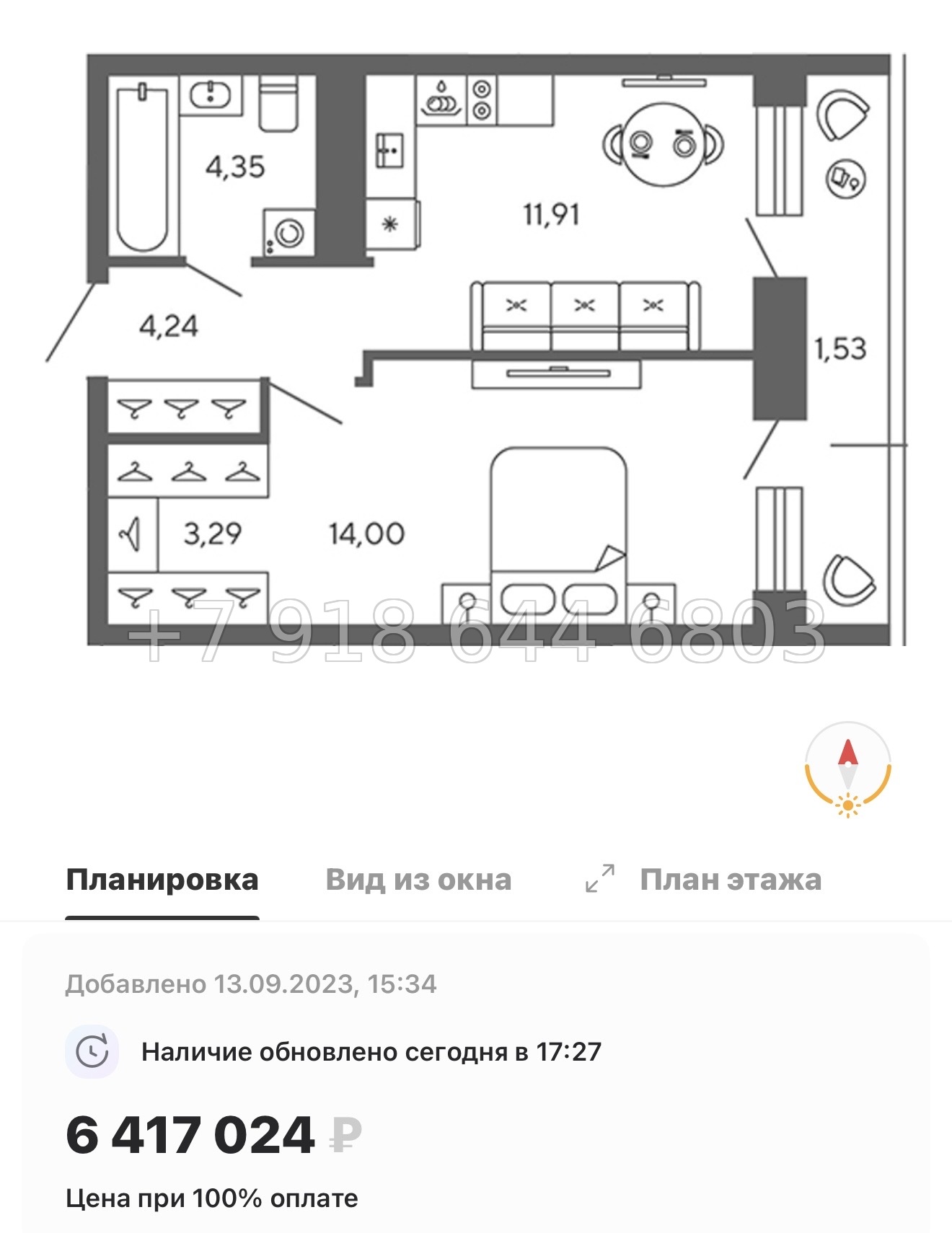Open the План этажа view
952x1233 pixels.
tap(731, 880)
